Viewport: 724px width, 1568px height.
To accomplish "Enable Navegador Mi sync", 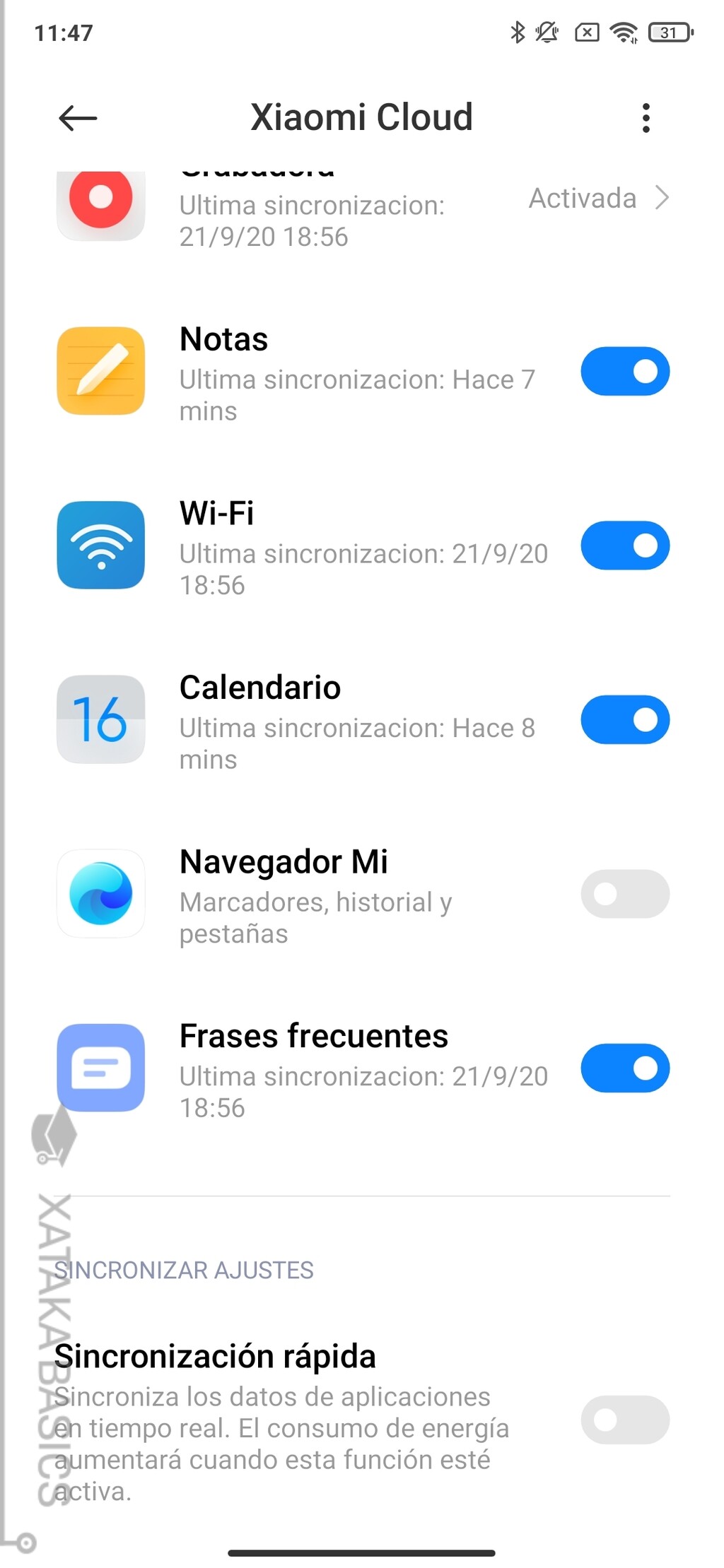I will 625,894.
